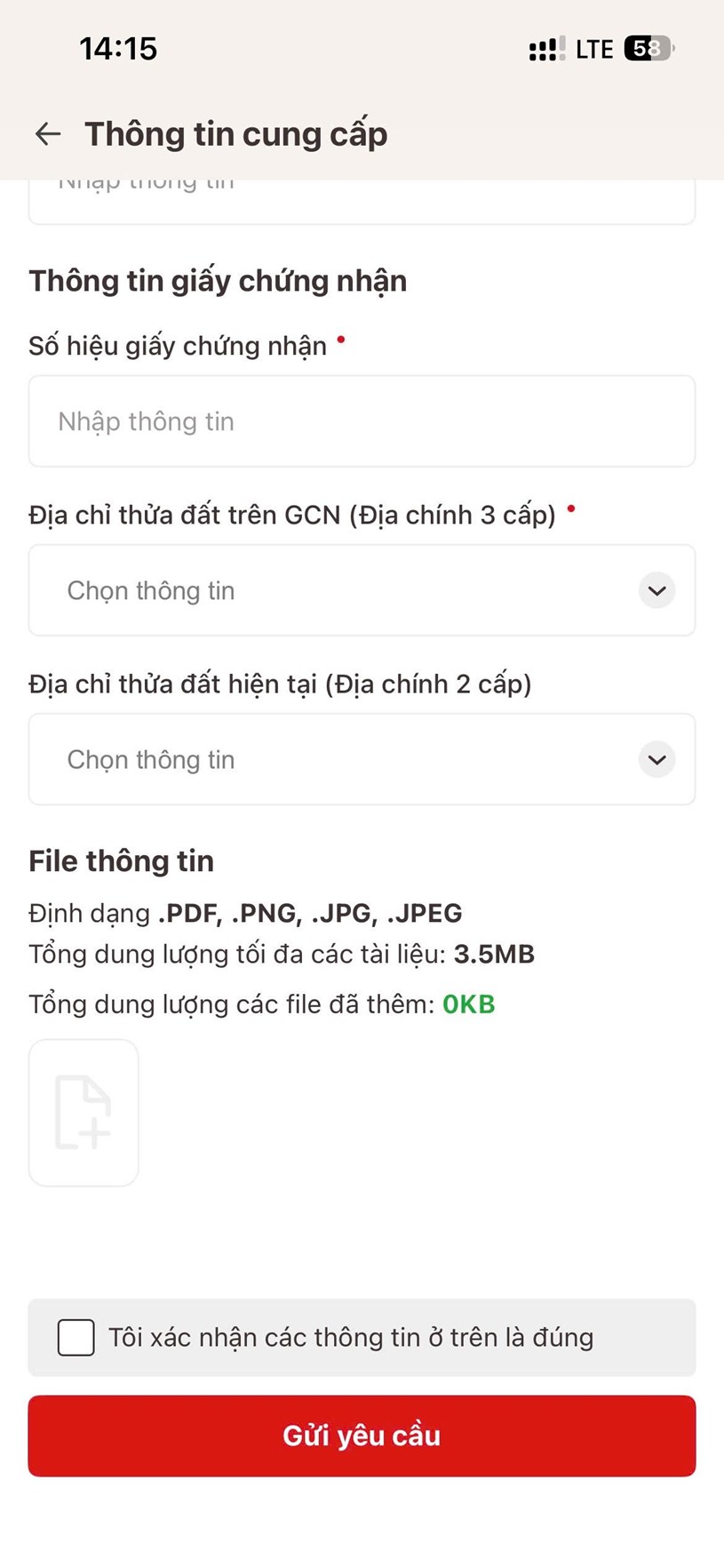This screenshot has width=724, height=1568.
Task: Check 'Tôi xác nhận các thông tin ở trên là đúng'
Action: [x=76, y=1337]
